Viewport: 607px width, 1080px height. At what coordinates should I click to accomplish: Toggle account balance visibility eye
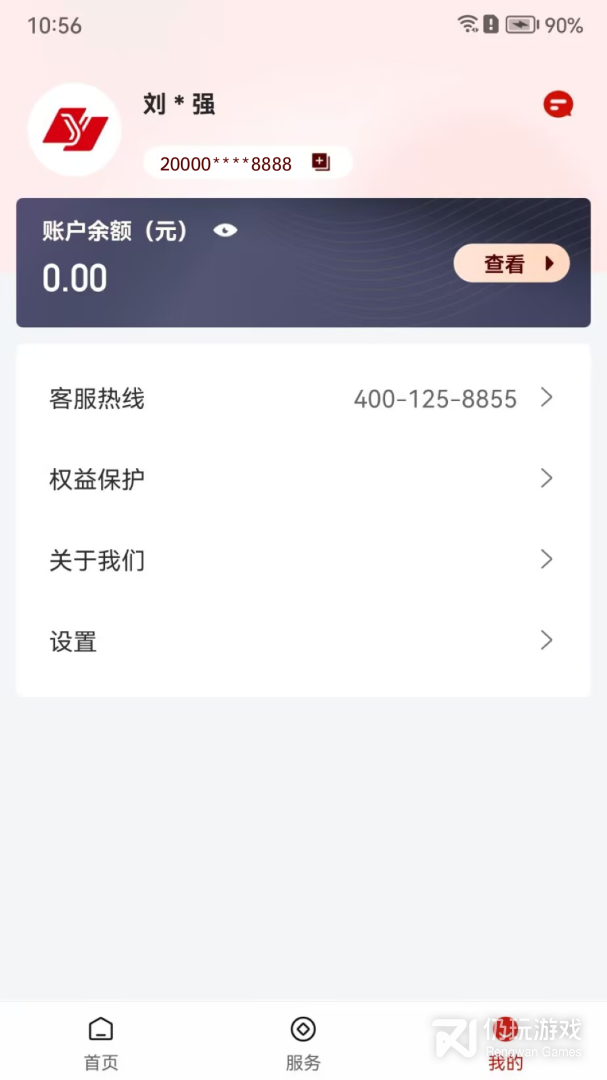[x=225, y=231]
